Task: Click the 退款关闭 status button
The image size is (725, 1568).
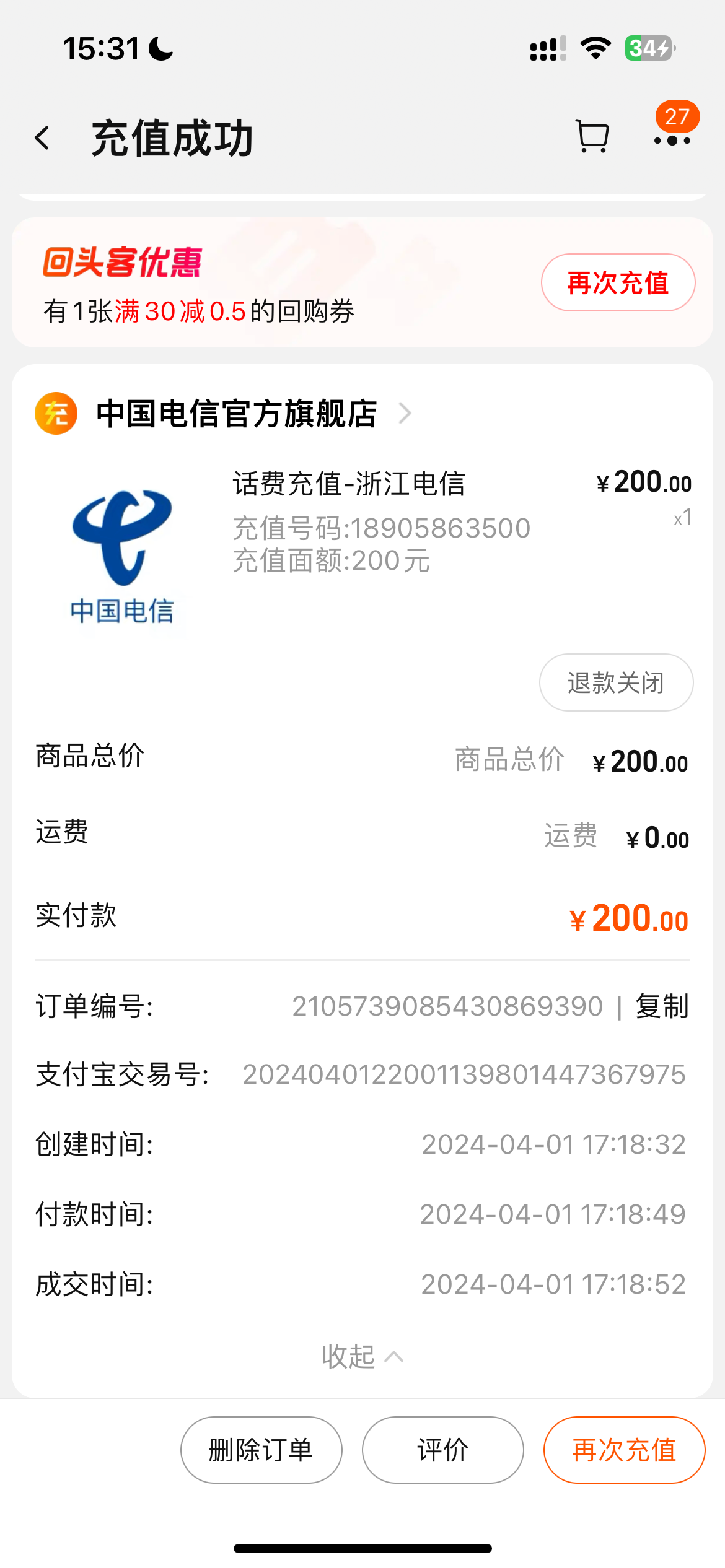Action: (x=615, y=682)
